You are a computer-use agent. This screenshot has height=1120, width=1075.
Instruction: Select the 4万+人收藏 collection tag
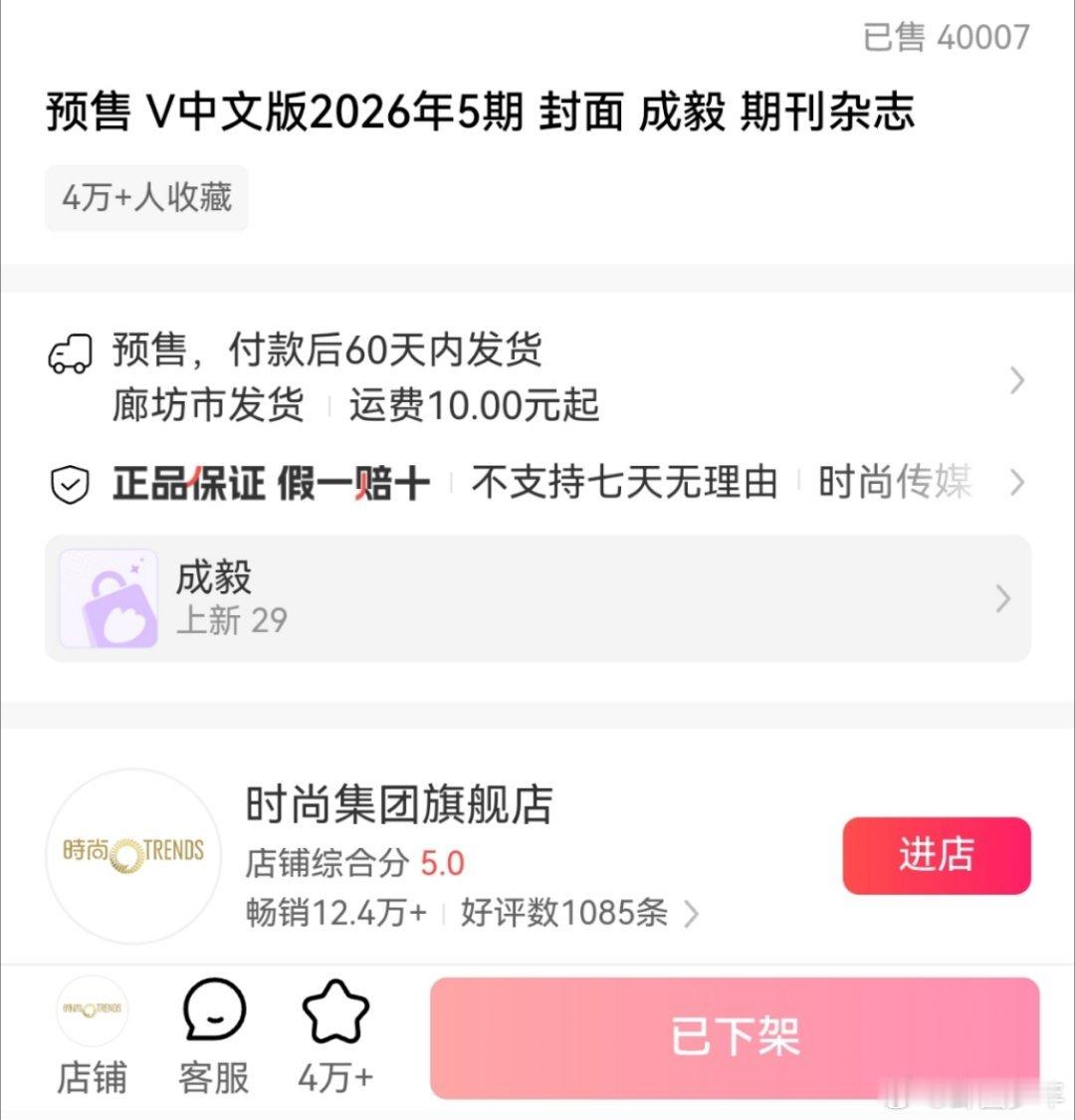coord(146,198)
